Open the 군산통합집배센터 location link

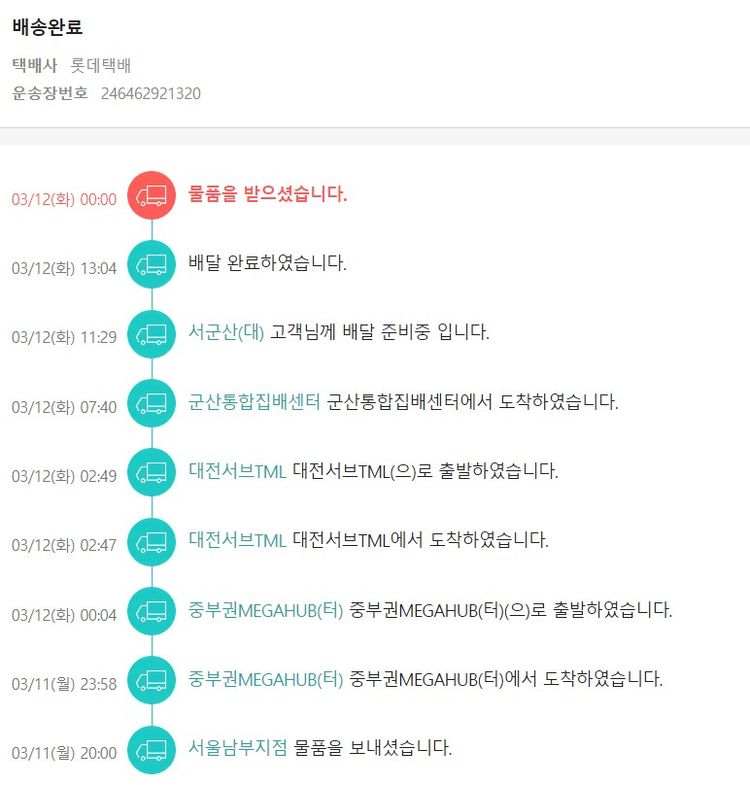(x=254, y=402)
